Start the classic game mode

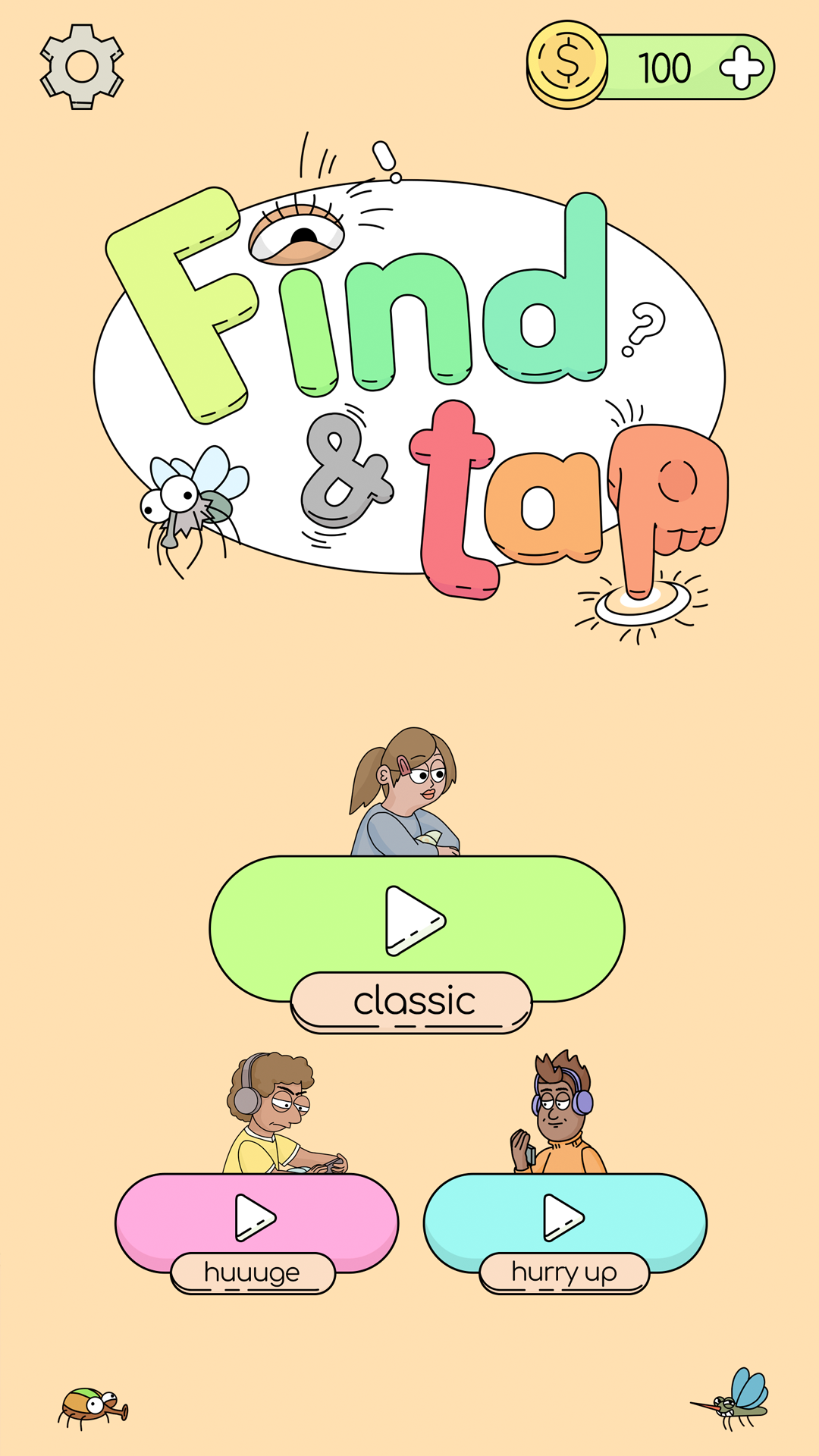tap(416, 921)
